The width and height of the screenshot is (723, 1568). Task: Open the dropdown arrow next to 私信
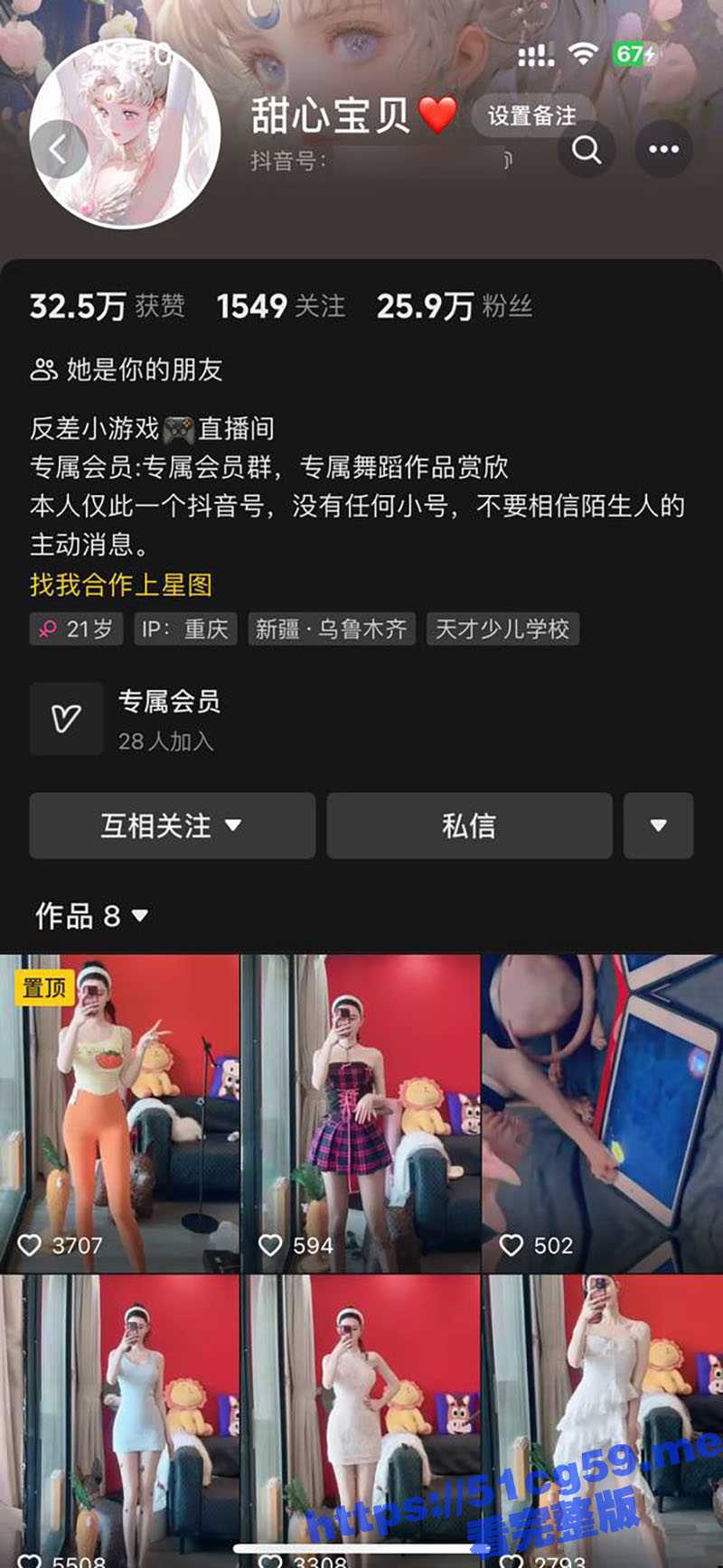(658, 826)
